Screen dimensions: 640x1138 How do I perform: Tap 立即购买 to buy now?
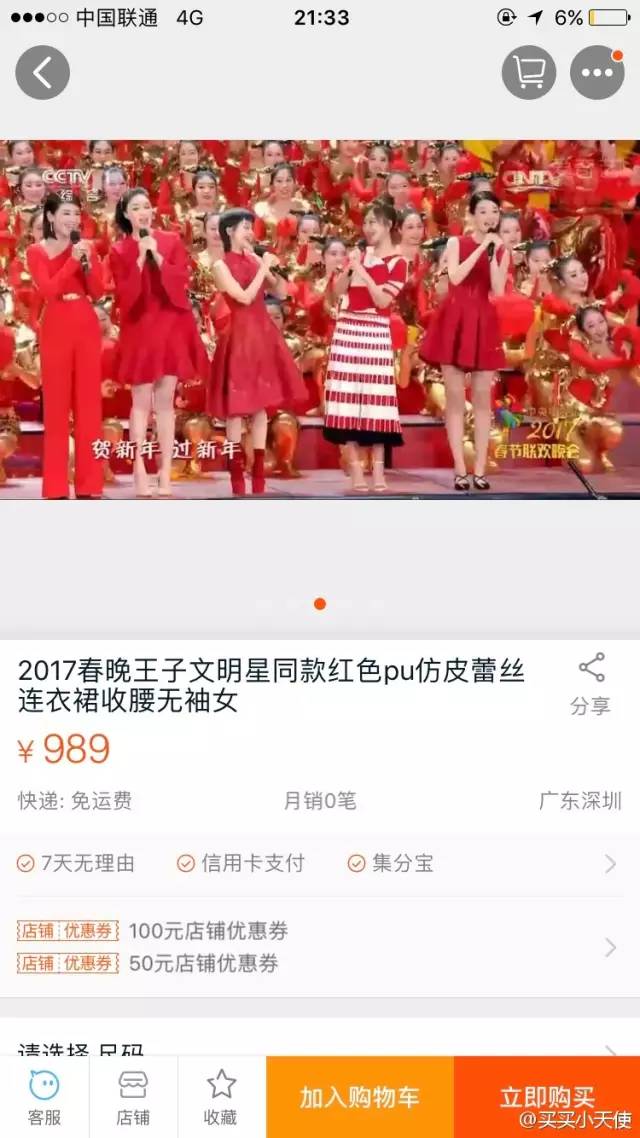(547, 1097)
